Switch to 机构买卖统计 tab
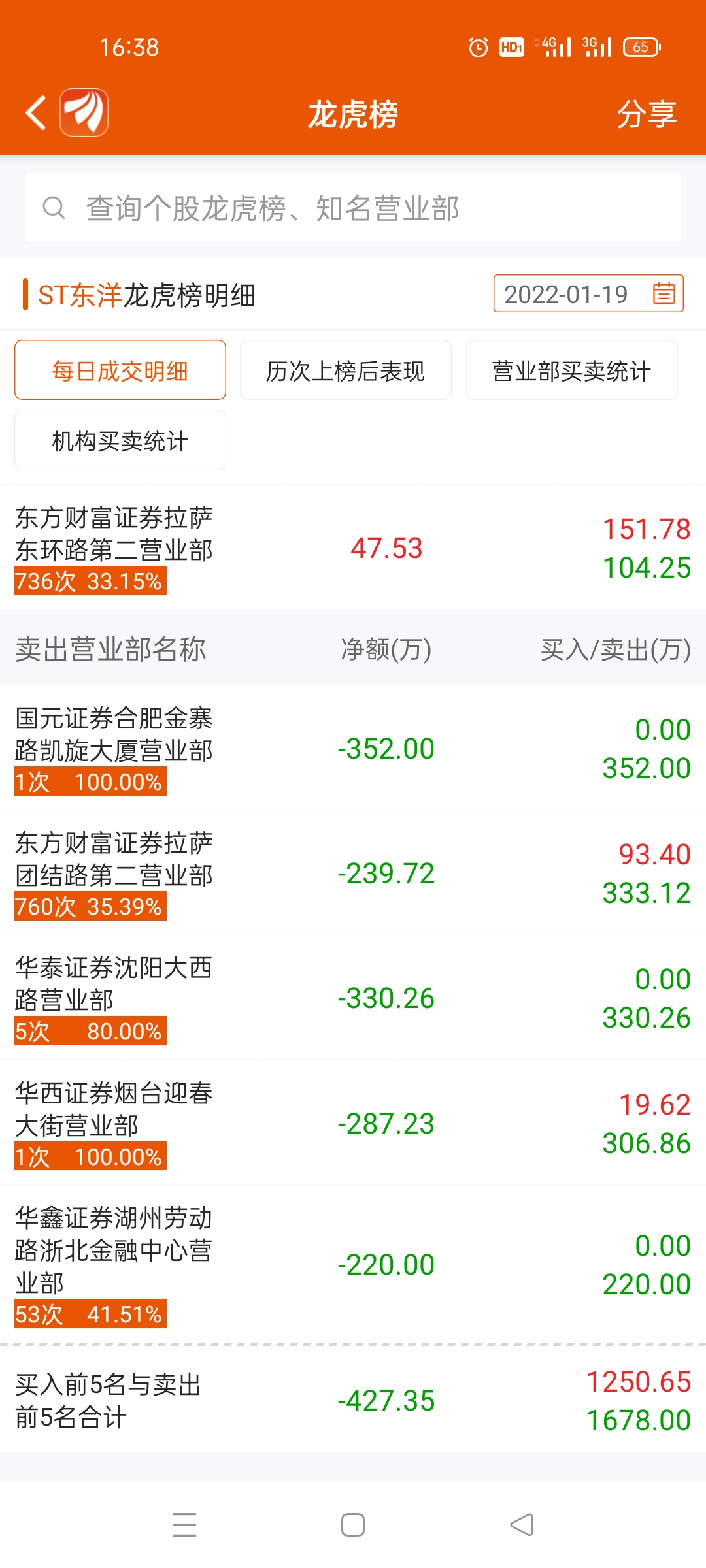The height and width of the screenshot is (1568, 706). pyautogui.click(x=120, y=440)
